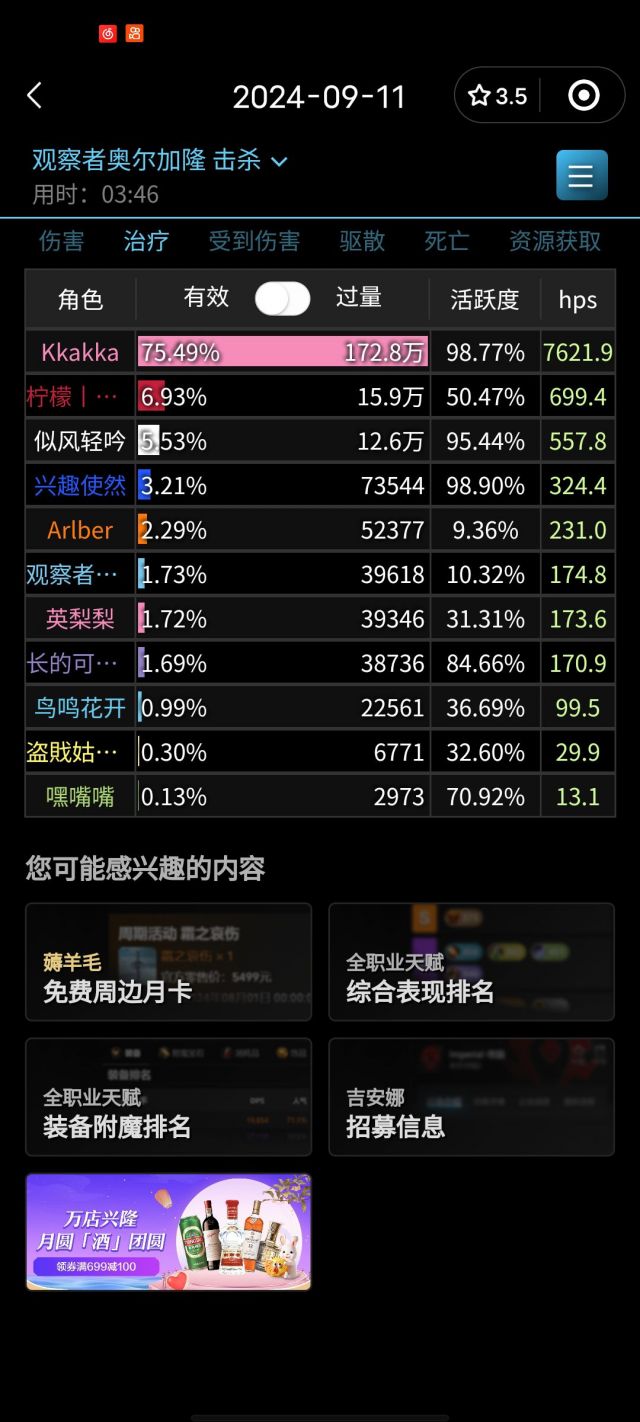
Task: Switch to the 受到伤害 tab
Action: click(x=254, y=241)
